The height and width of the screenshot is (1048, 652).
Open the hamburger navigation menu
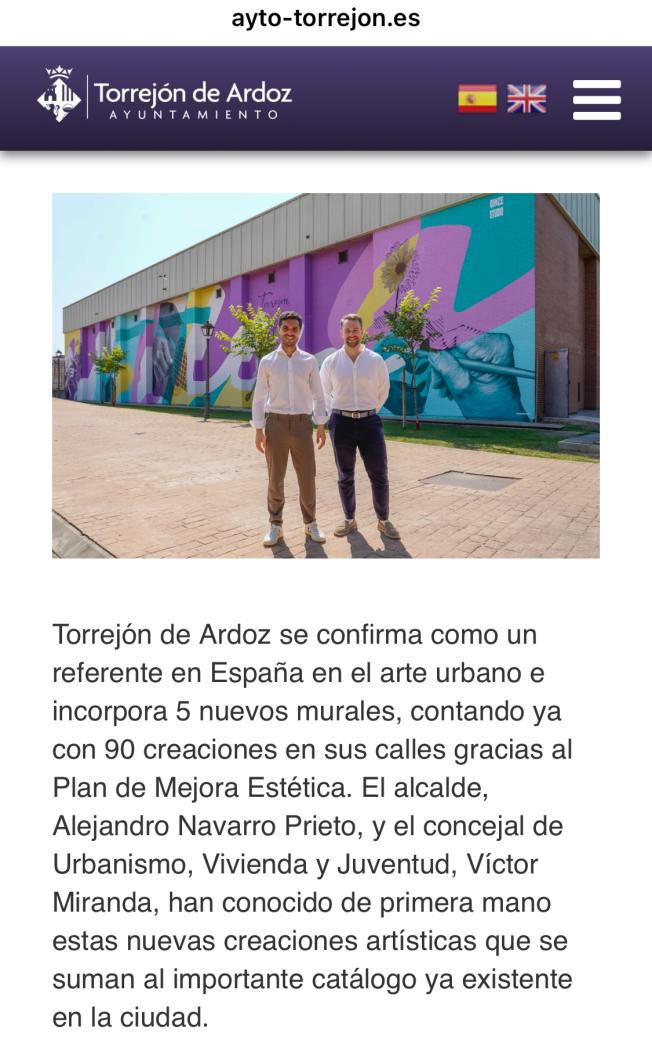pyautogui.click(x=597, y=99)
